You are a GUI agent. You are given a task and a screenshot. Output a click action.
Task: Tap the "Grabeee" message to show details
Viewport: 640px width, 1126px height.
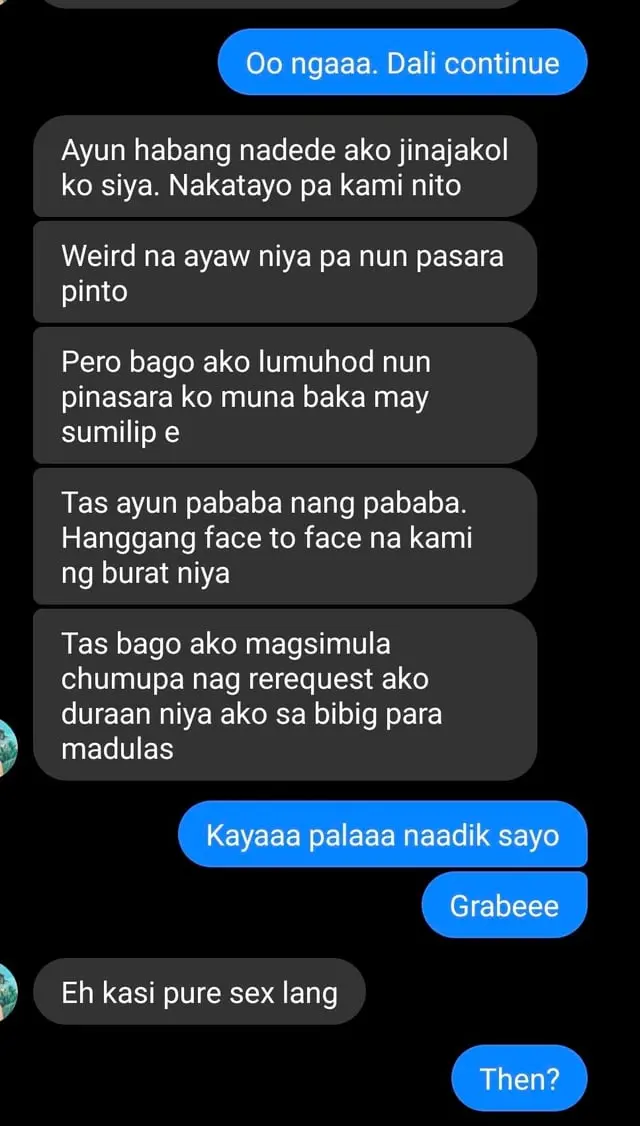(x=504, y=905)
